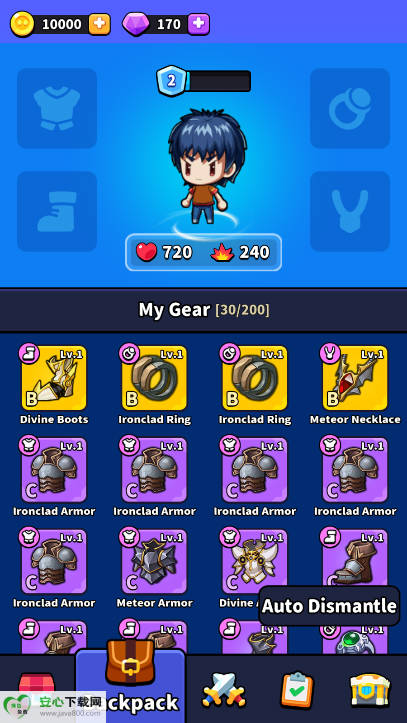Open the clipboard tasks tab
Screen dimensions: 407x723
coord(297,690)
